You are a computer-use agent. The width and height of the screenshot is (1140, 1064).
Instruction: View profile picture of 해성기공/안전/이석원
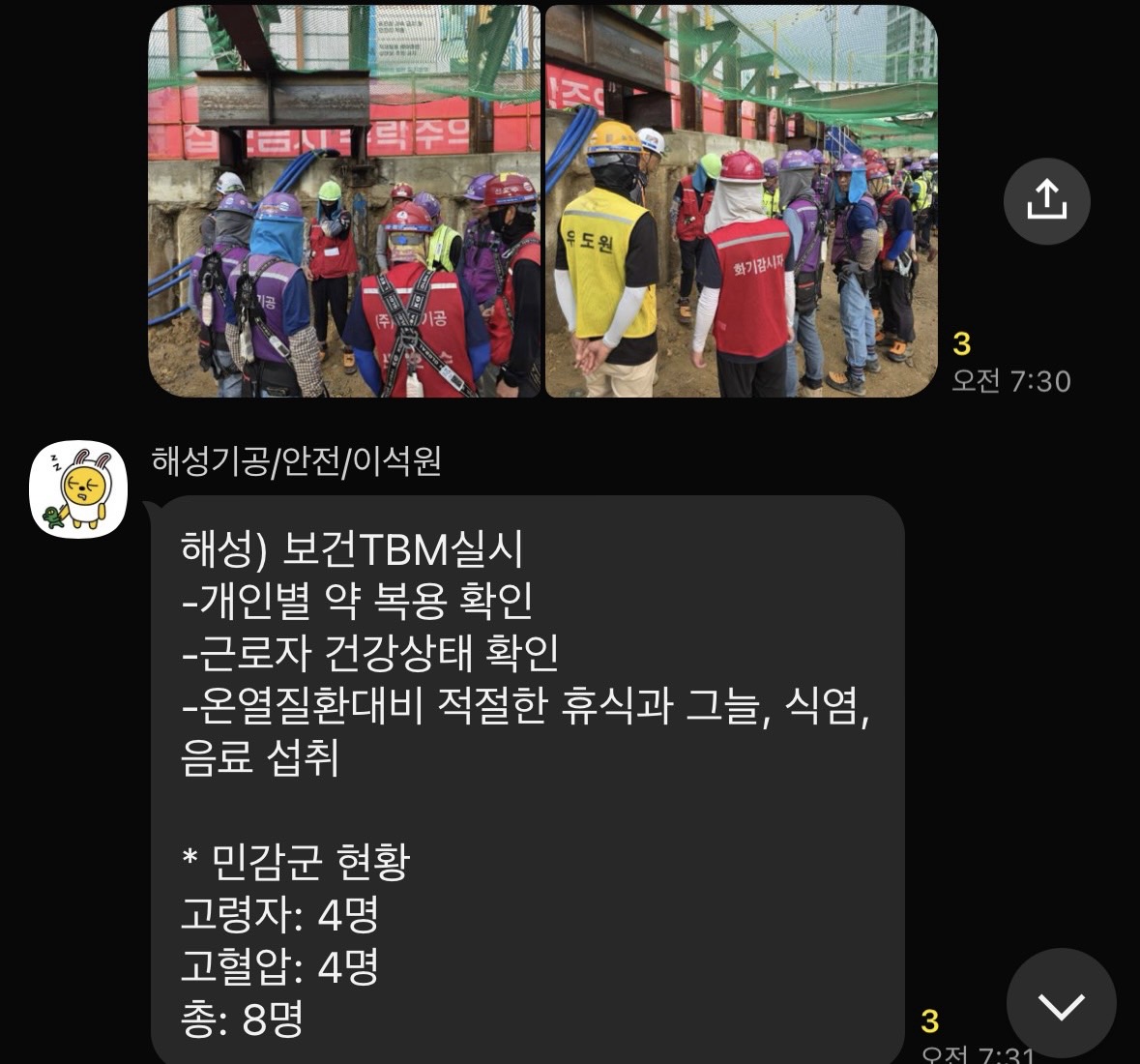point(78,489)
